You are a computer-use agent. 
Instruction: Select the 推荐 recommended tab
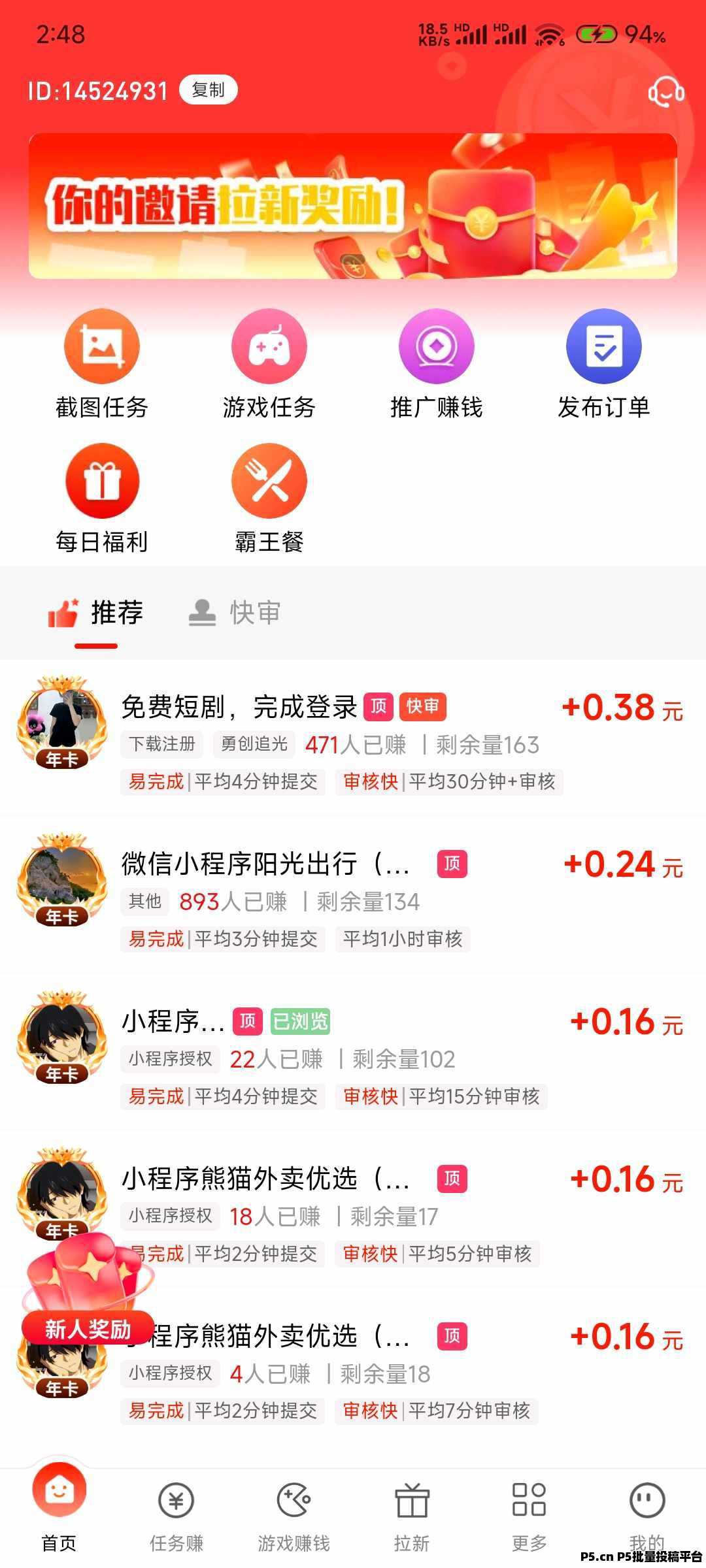[101, 613]
